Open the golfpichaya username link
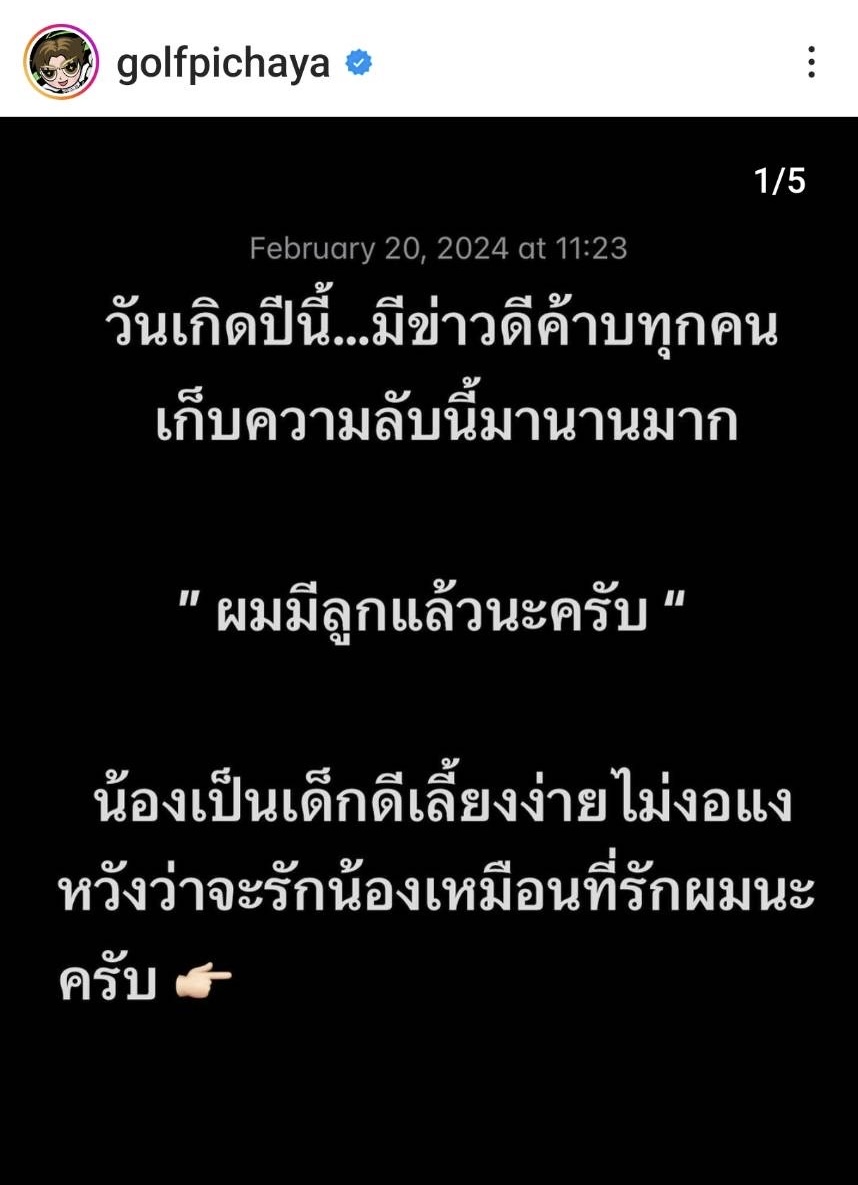Viewport: 858px width, 1185px height. pyautogui.click(x=223, y=64)
